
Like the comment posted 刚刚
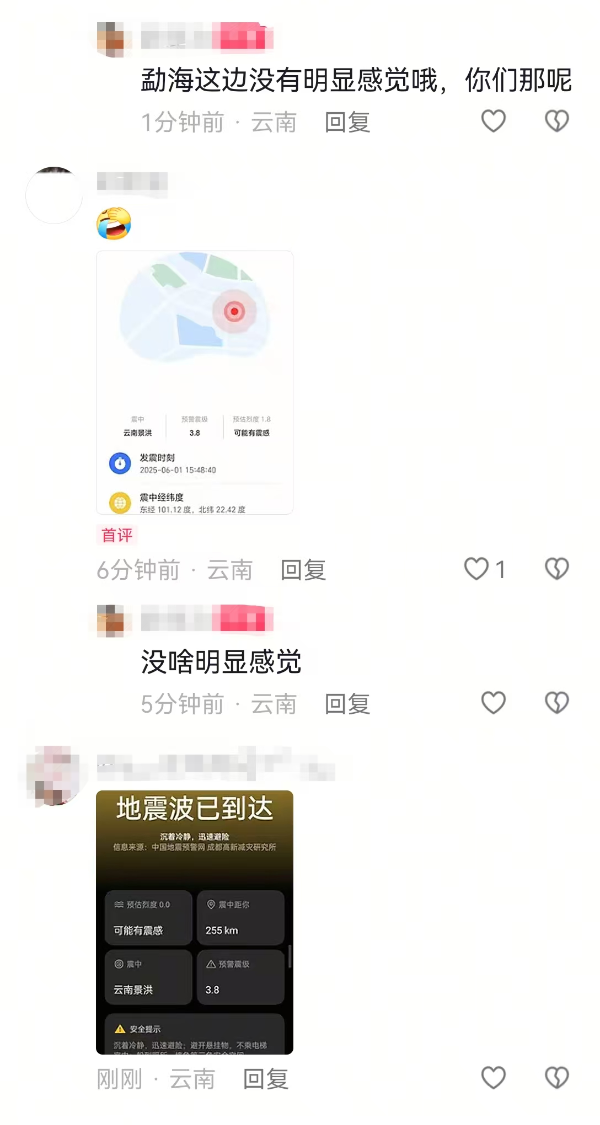point(493,1078)
